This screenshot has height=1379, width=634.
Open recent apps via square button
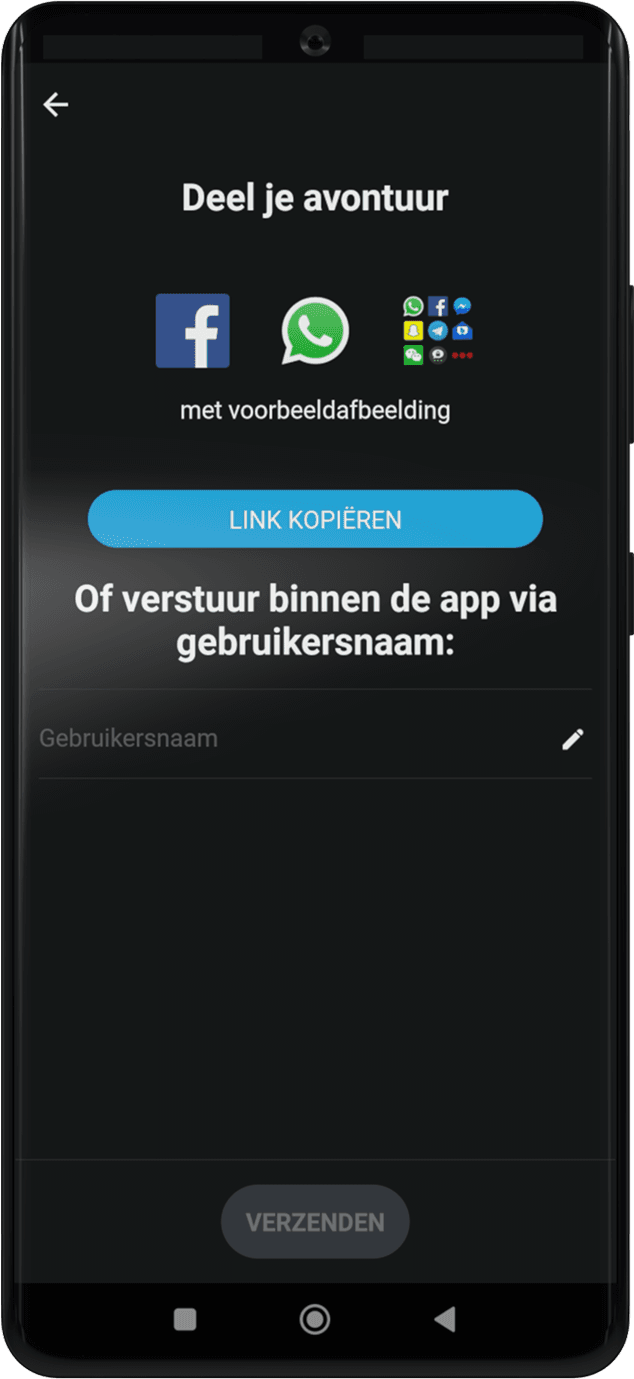pos(185,1319)
